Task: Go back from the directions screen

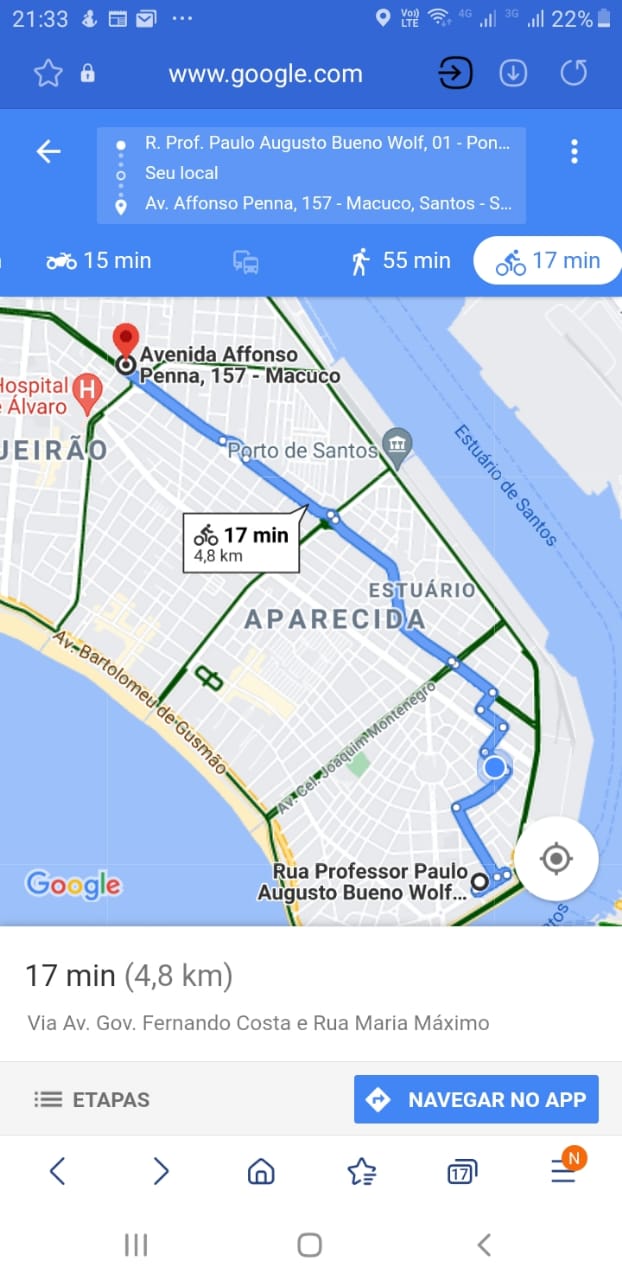Action: [48, 151]
